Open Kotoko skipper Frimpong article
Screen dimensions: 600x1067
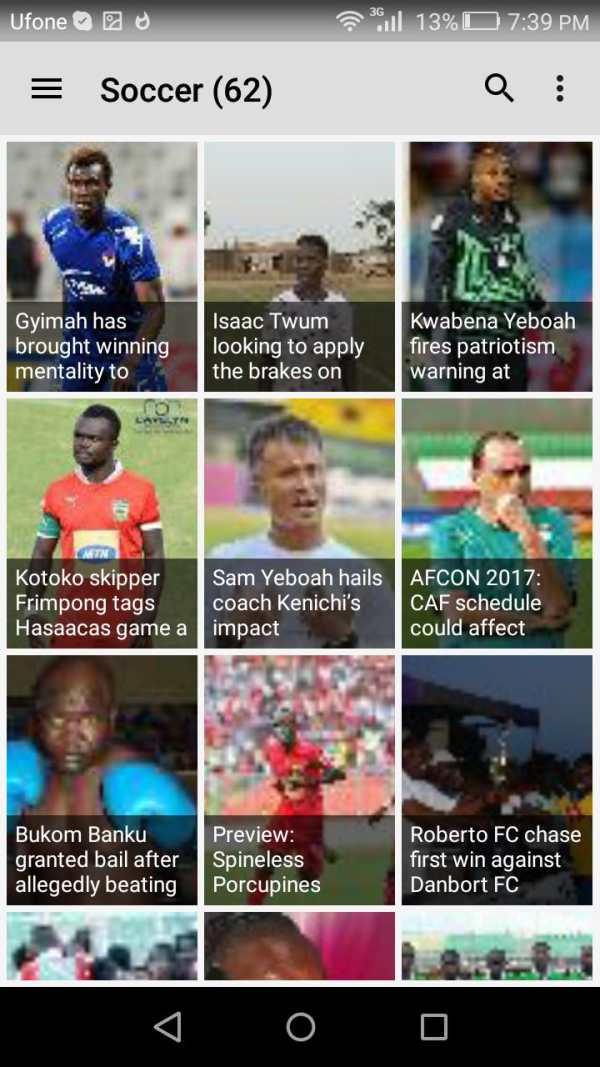pyautogui.click(x=102, y=523)
